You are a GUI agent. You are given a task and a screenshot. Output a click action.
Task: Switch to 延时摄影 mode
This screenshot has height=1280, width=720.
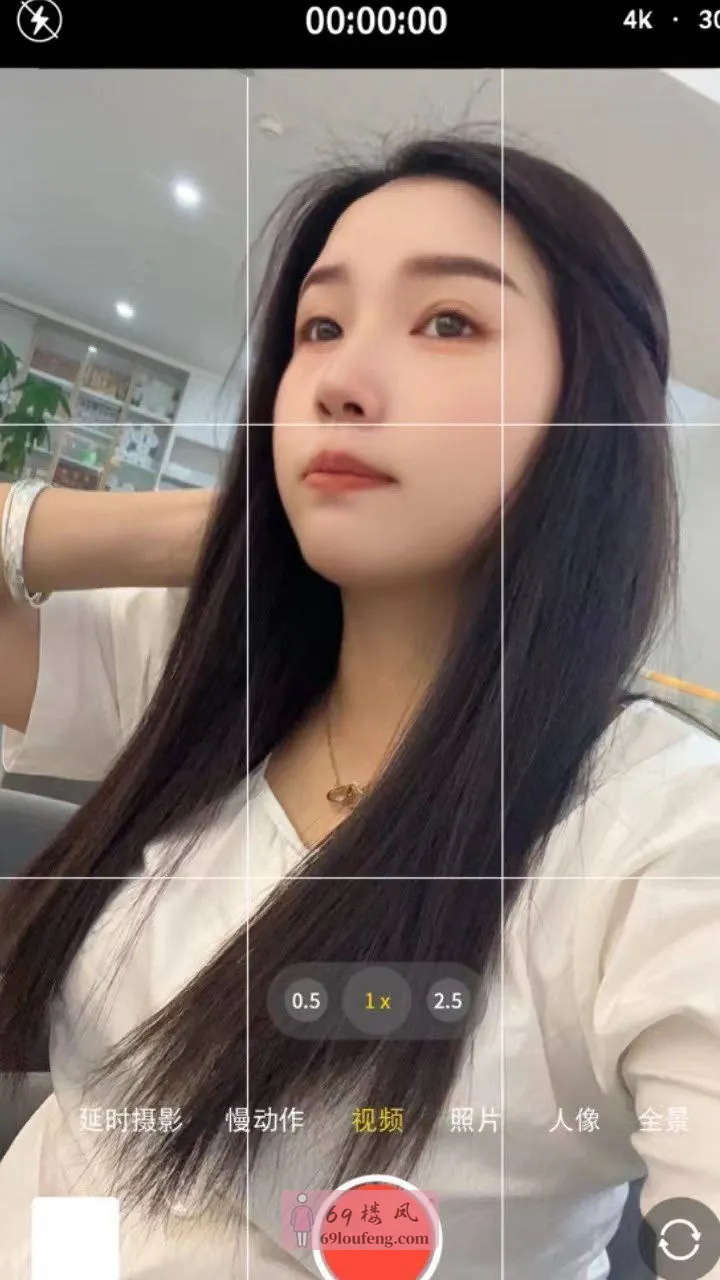131,1120
